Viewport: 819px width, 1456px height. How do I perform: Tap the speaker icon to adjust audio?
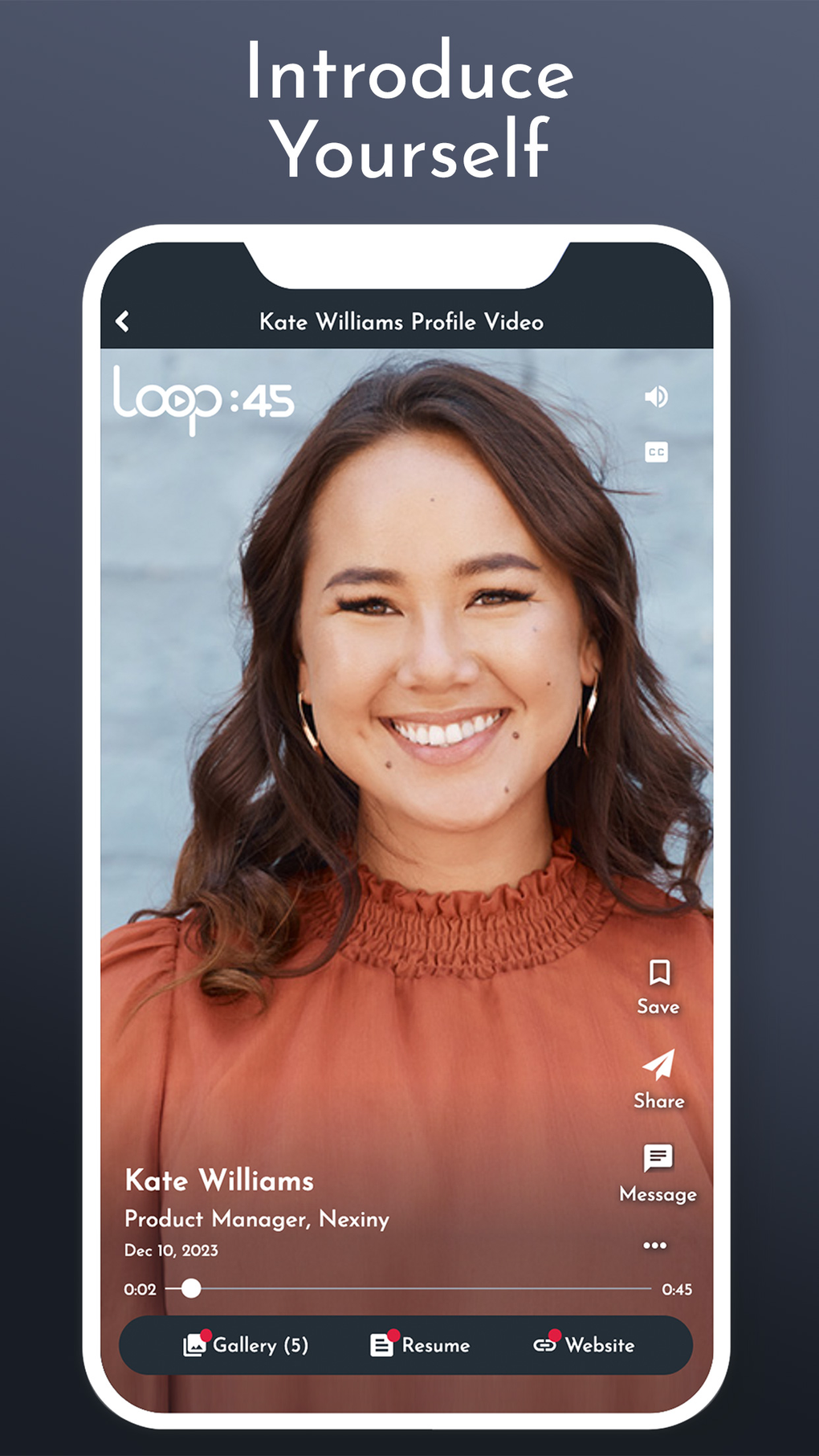click(x=657, y=396)
